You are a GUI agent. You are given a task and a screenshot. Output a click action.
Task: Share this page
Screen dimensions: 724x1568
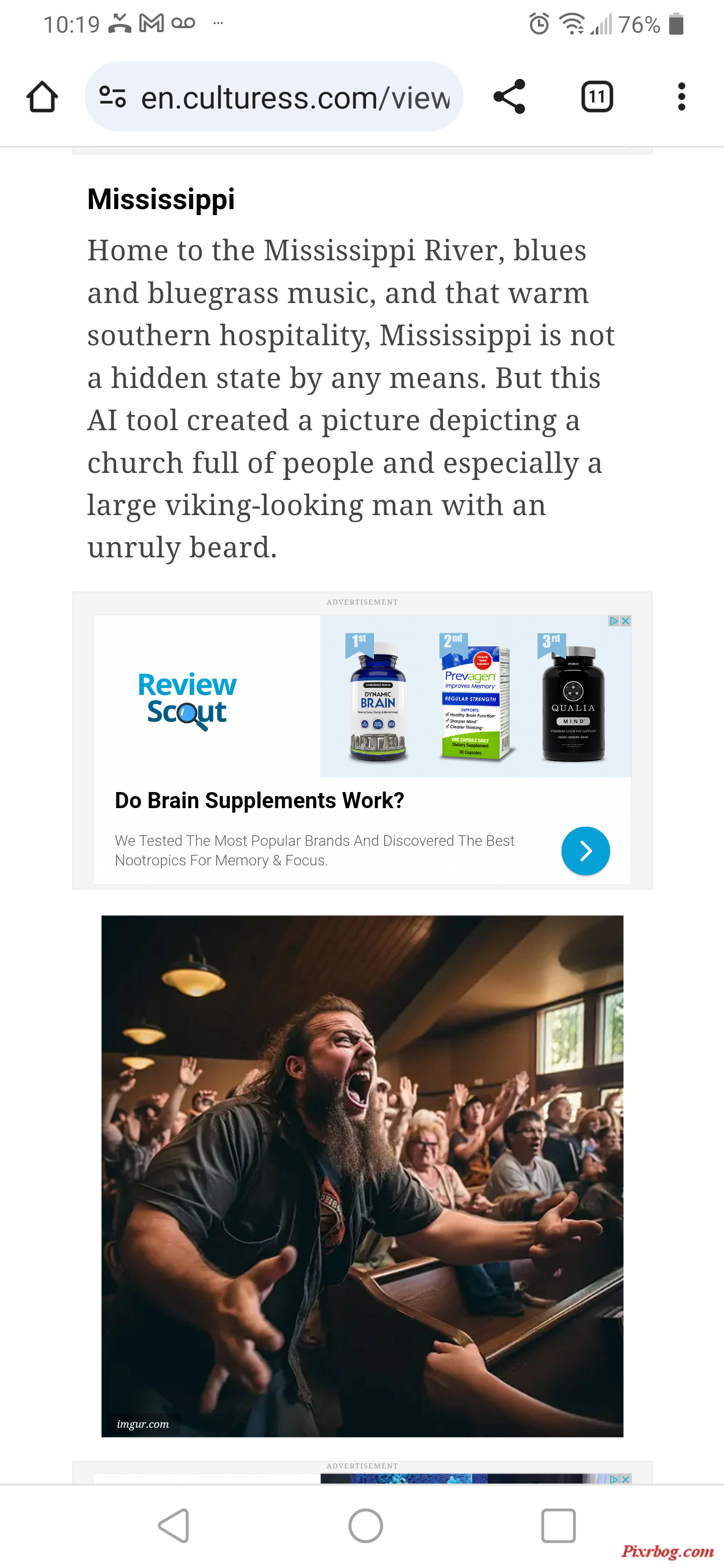click(x=509, y=97)
